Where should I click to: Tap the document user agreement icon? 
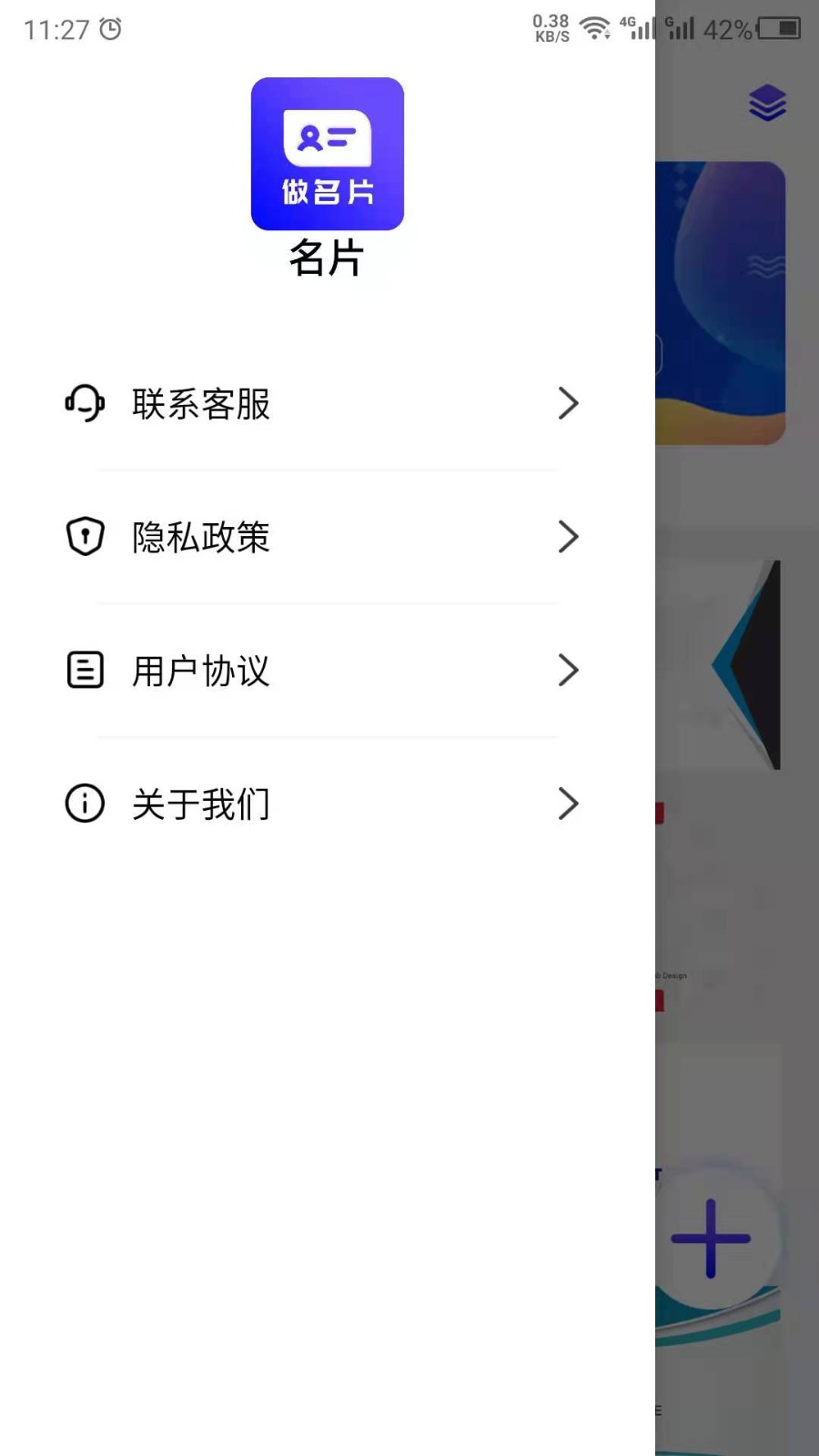[x=84, y=671]
